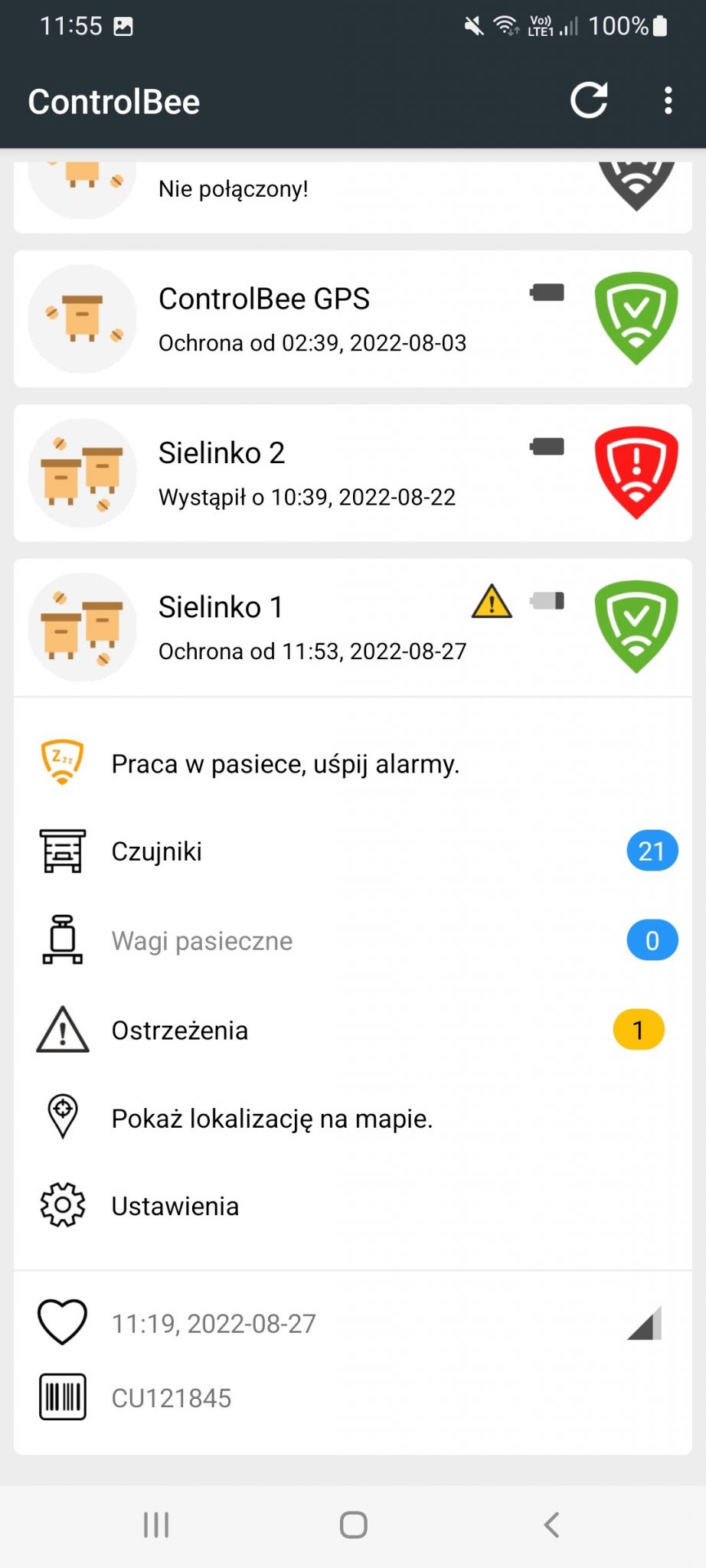
Task: View Ostrzeżenia warnings
Action: (x=353, y=1031)
